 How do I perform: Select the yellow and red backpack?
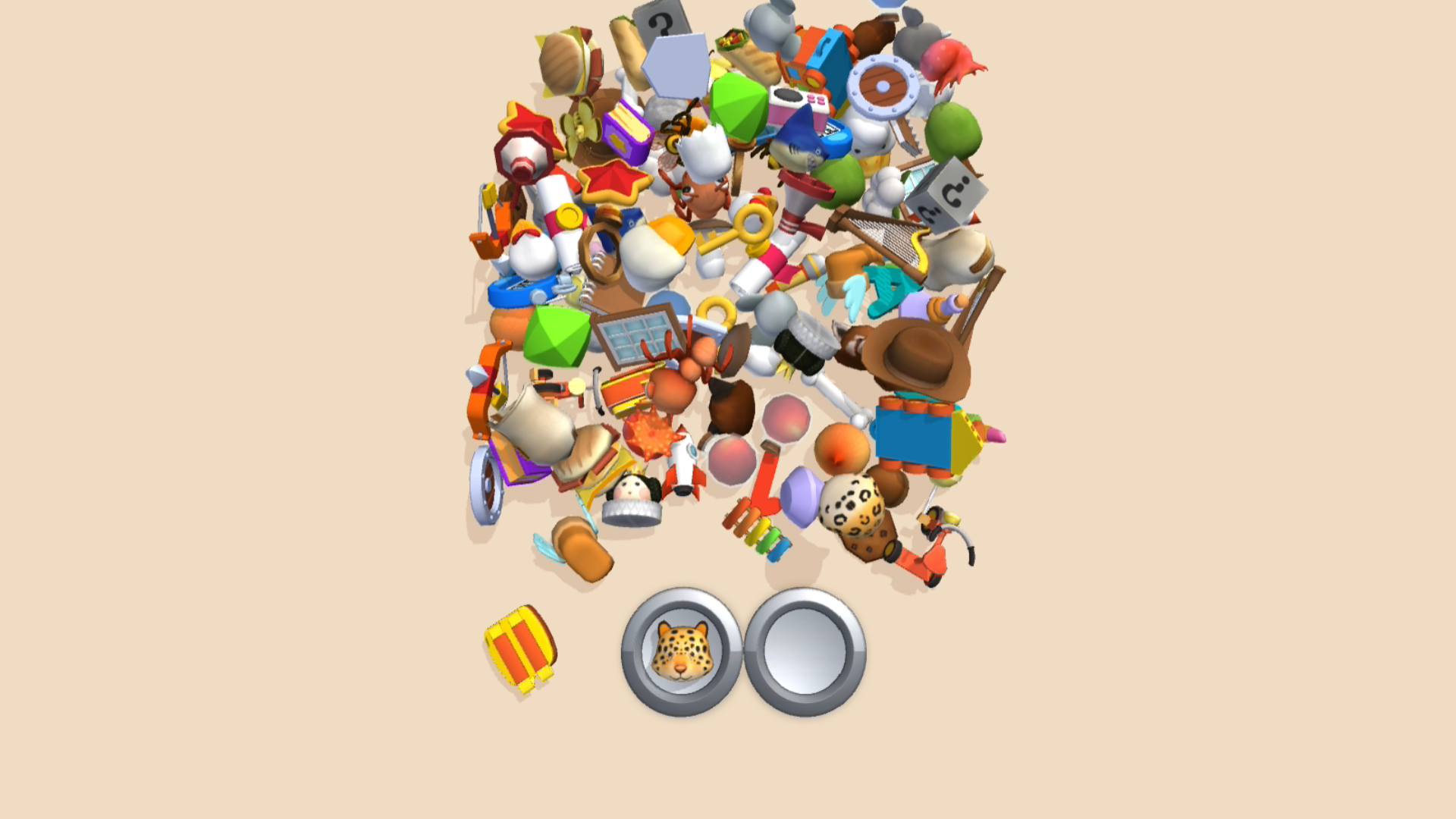pyautogui.click(x=522, y=647)
